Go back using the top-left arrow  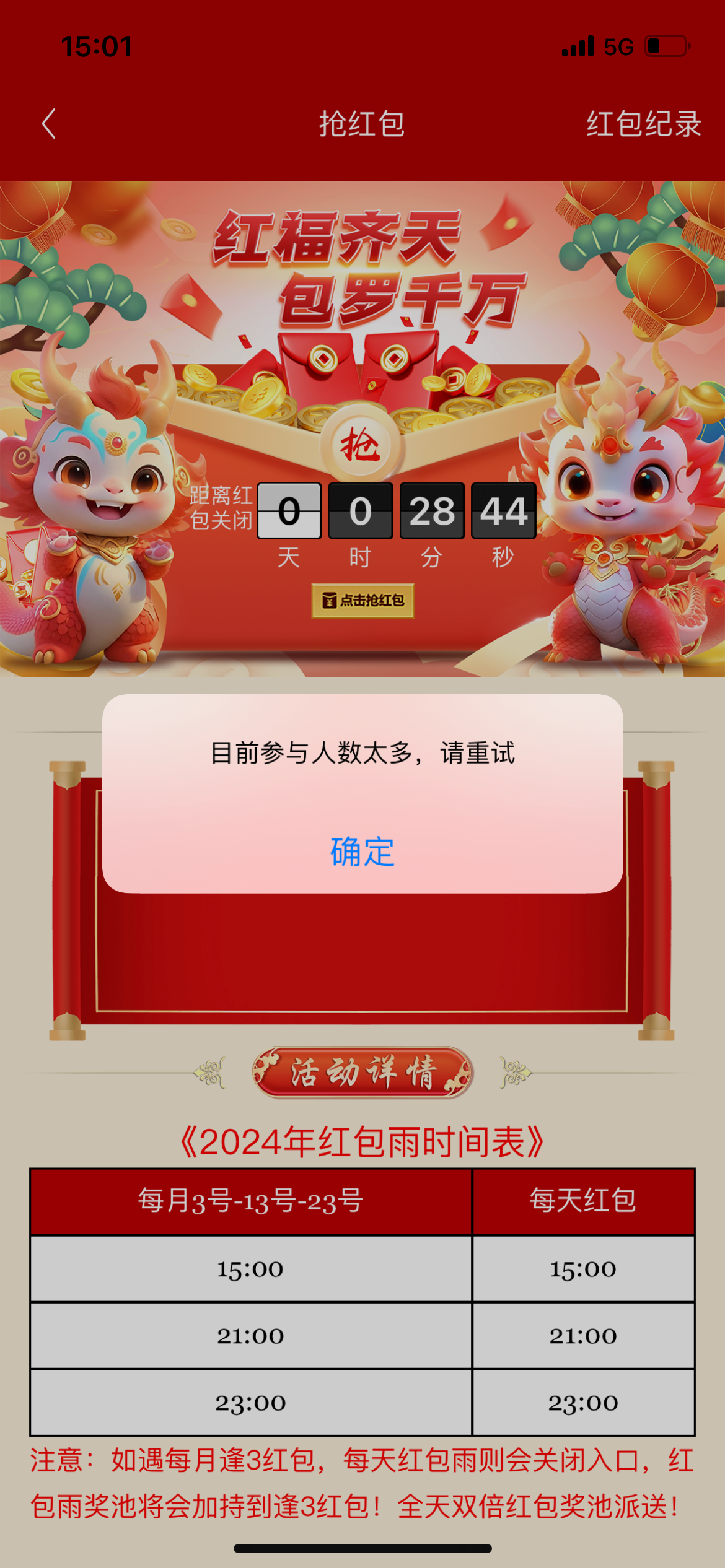pyautogui.click(x=49, y=124)
